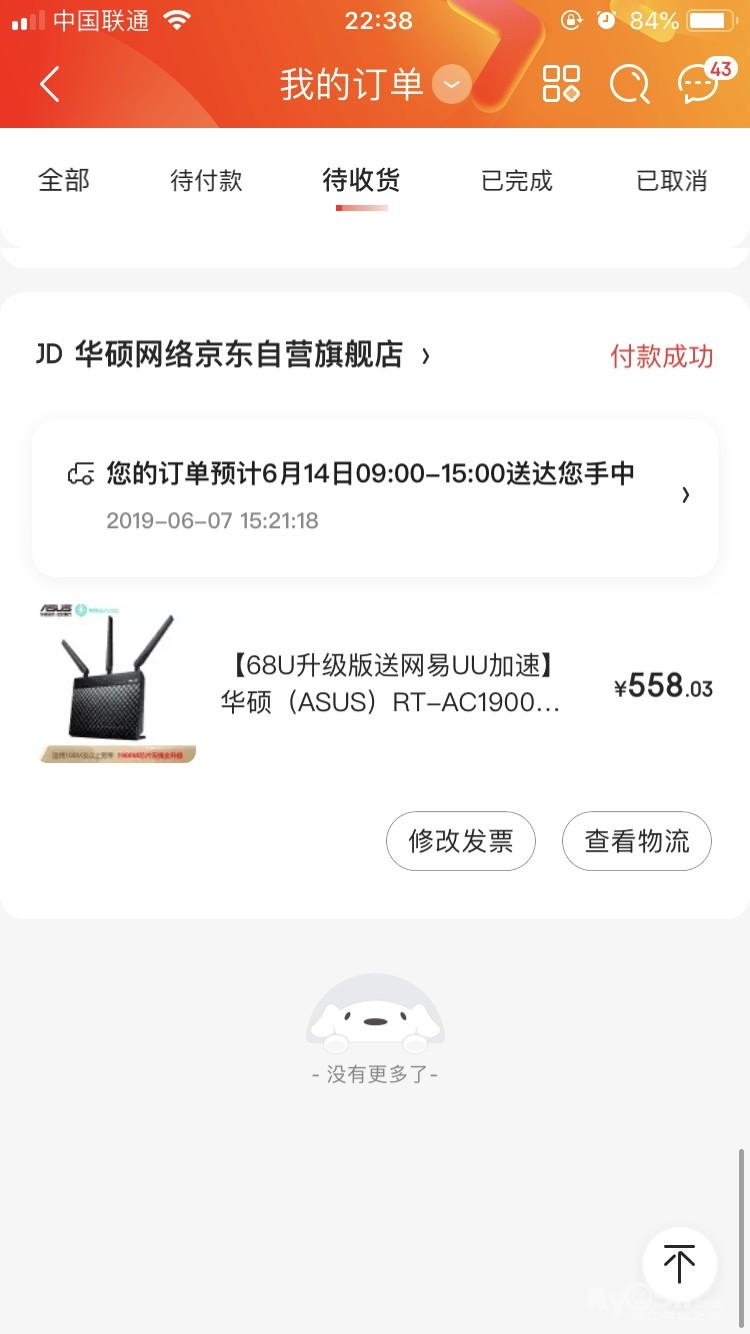The height and width of the screenshot is (1334, 750).
Task: Search orders with the magnifier icon
Action: (x=630, y=84)
